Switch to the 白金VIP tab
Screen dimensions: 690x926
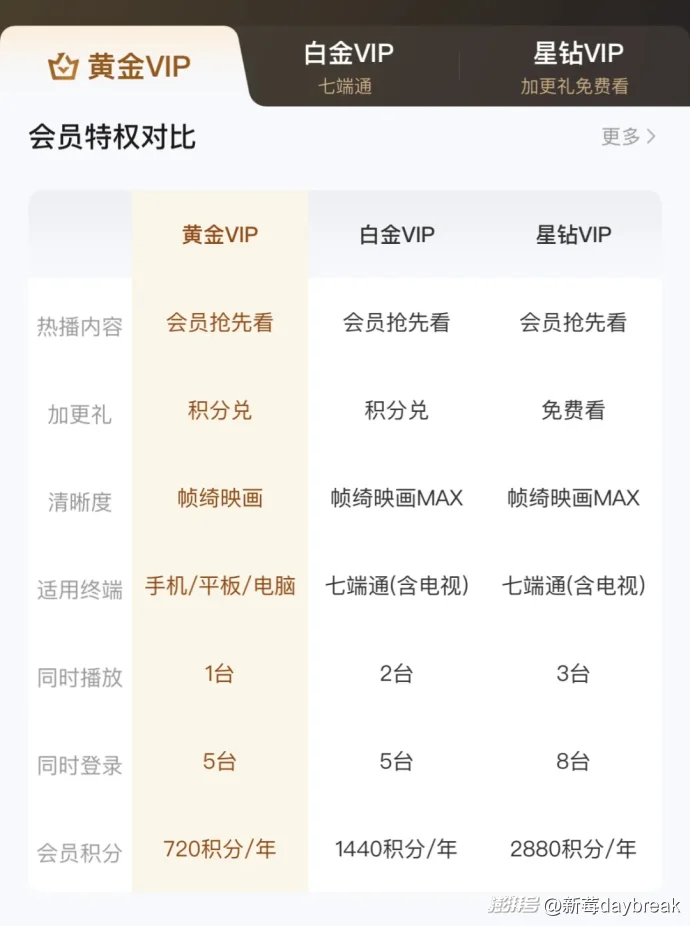click(348, 66)
